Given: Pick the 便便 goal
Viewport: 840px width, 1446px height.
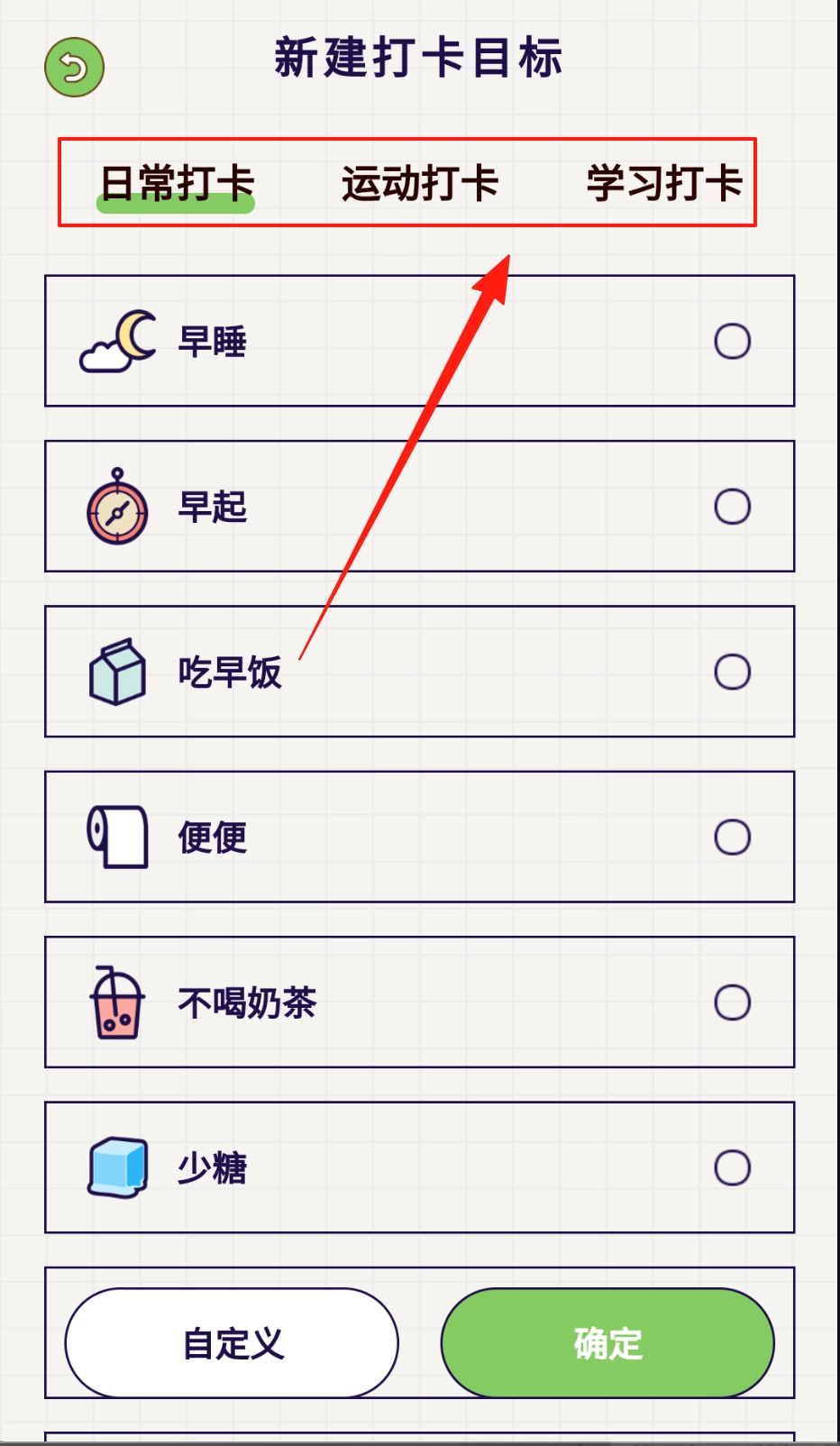Looking at the screenshot, I should pos(732,837).
